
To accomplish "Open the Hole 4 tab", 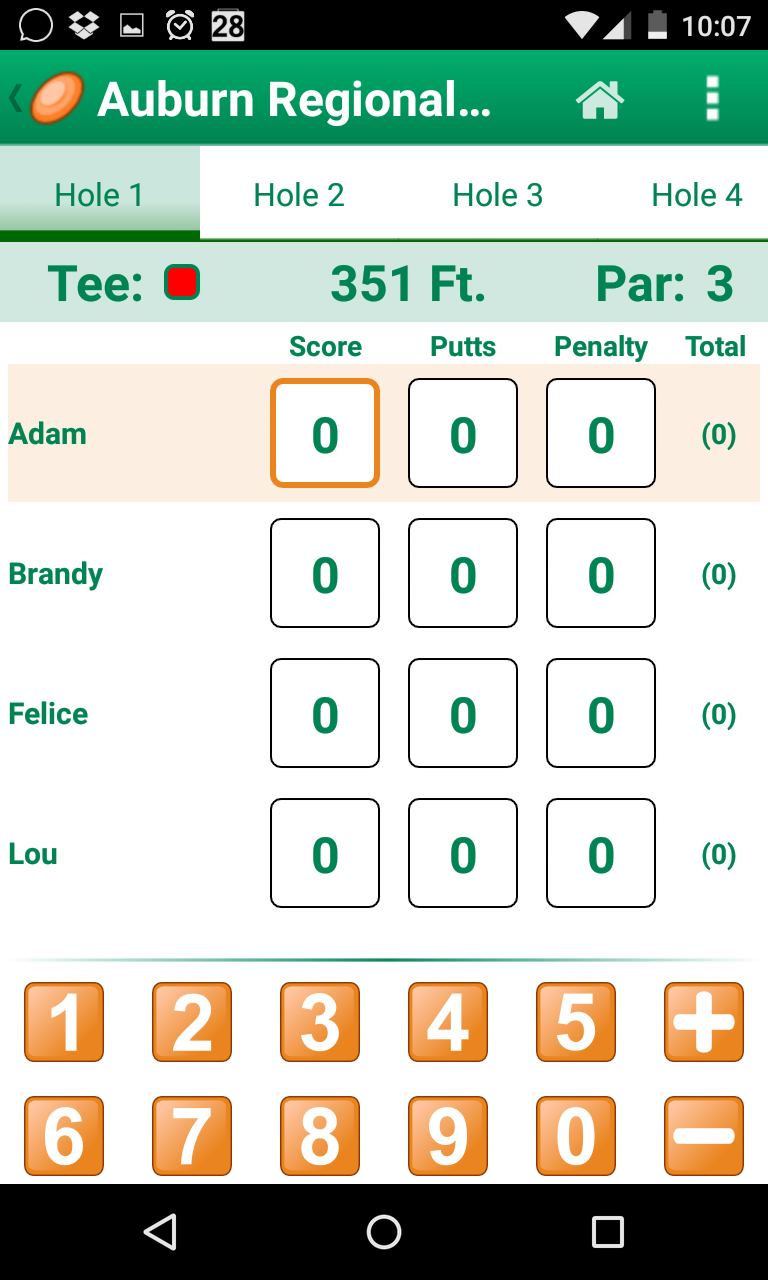I will pos(697,194).
